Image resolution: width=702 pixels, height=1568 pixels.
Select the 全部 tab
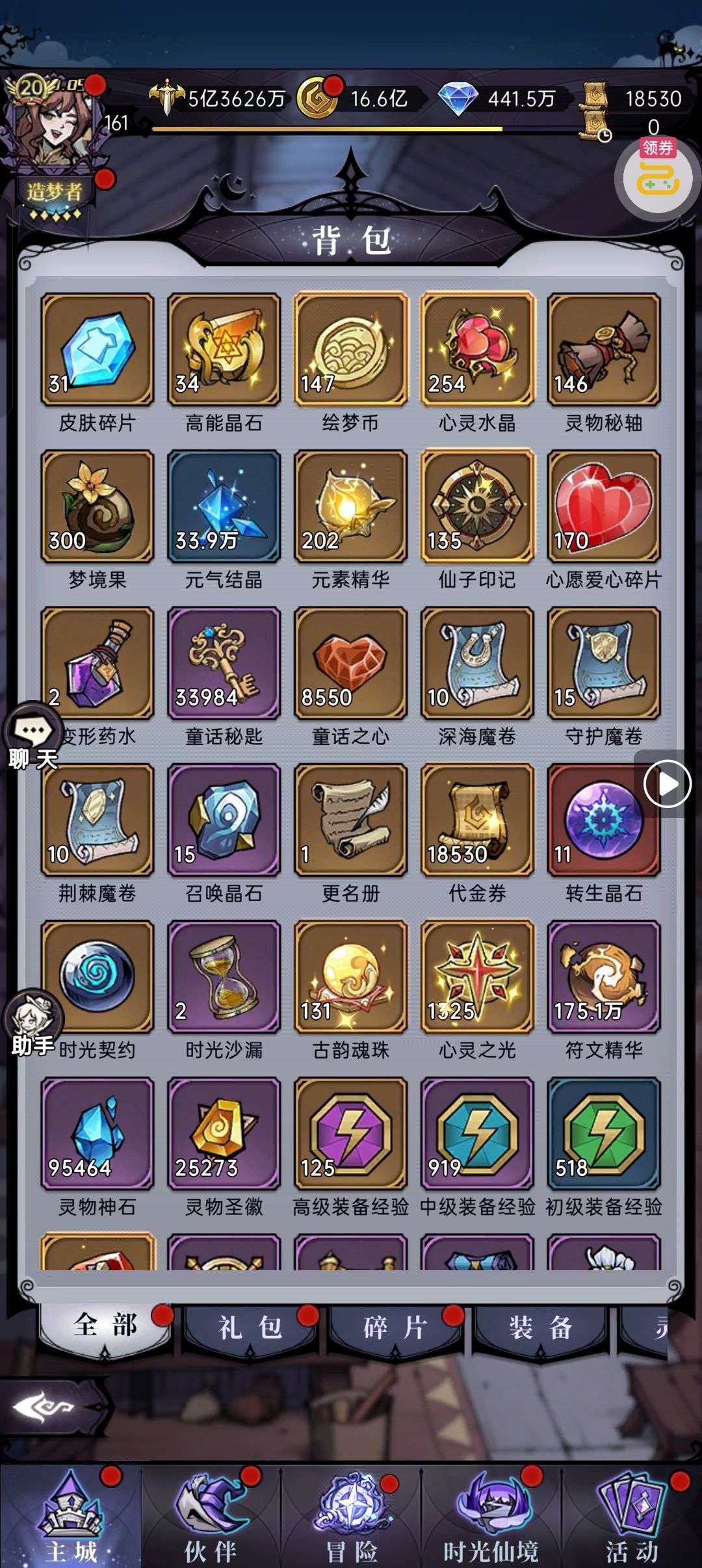click(105, 1326)
